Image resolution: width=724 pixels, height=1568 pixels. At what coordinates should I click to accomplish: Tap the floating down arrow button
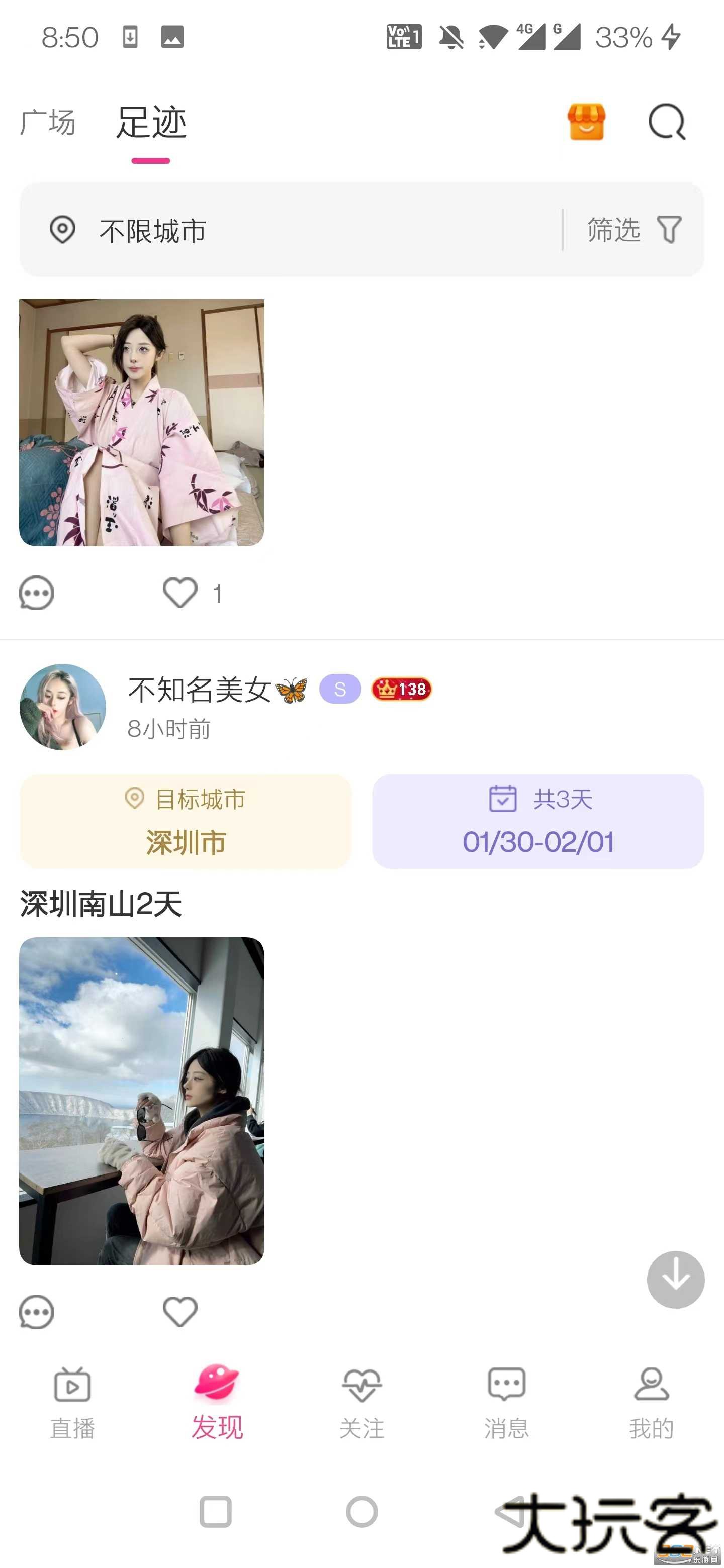[x=675, y=1281]
